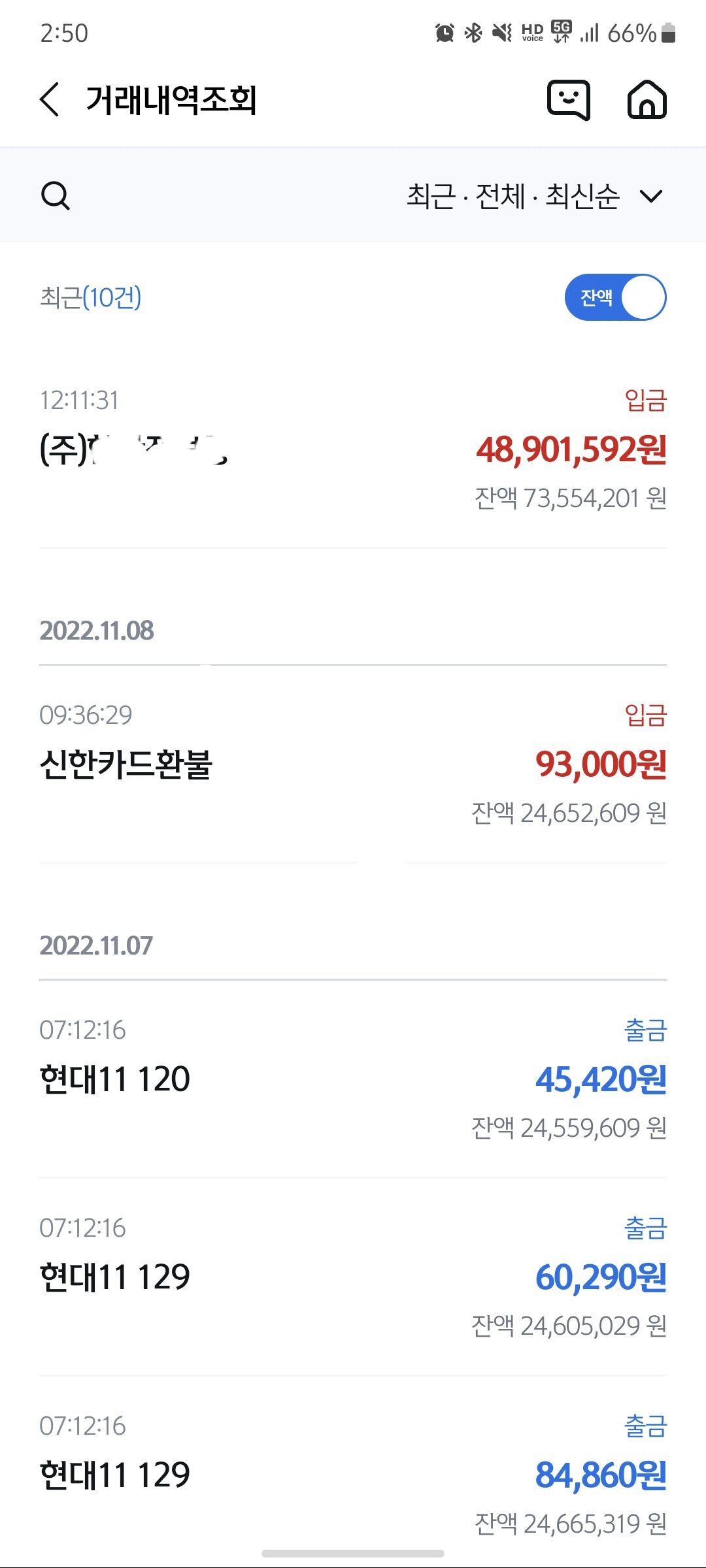The width and height of the screenshot is (706, 1568).
Task: Toggle the 잔액 balance switch
Action: [x=615, y=297]
